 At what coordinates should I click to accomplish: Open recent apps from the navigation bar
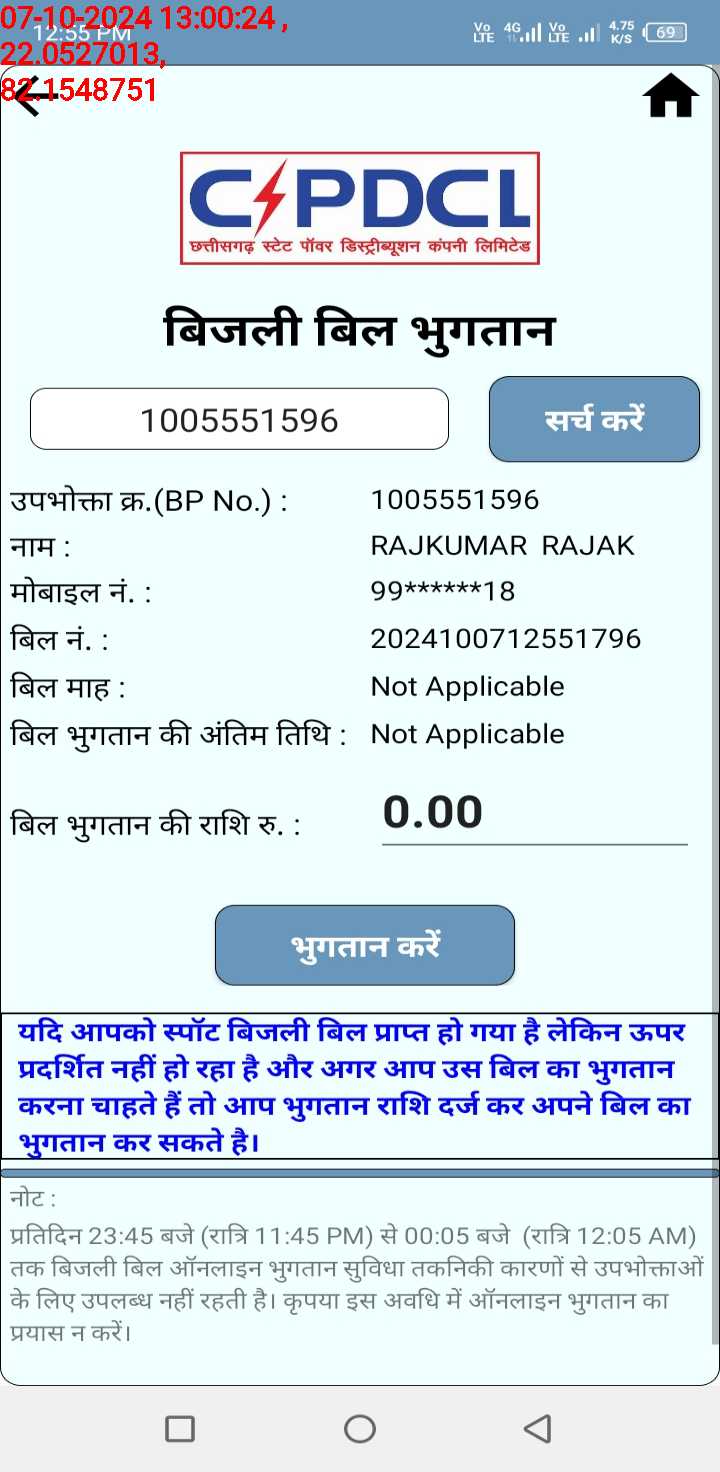click(x=180, y=1428)
